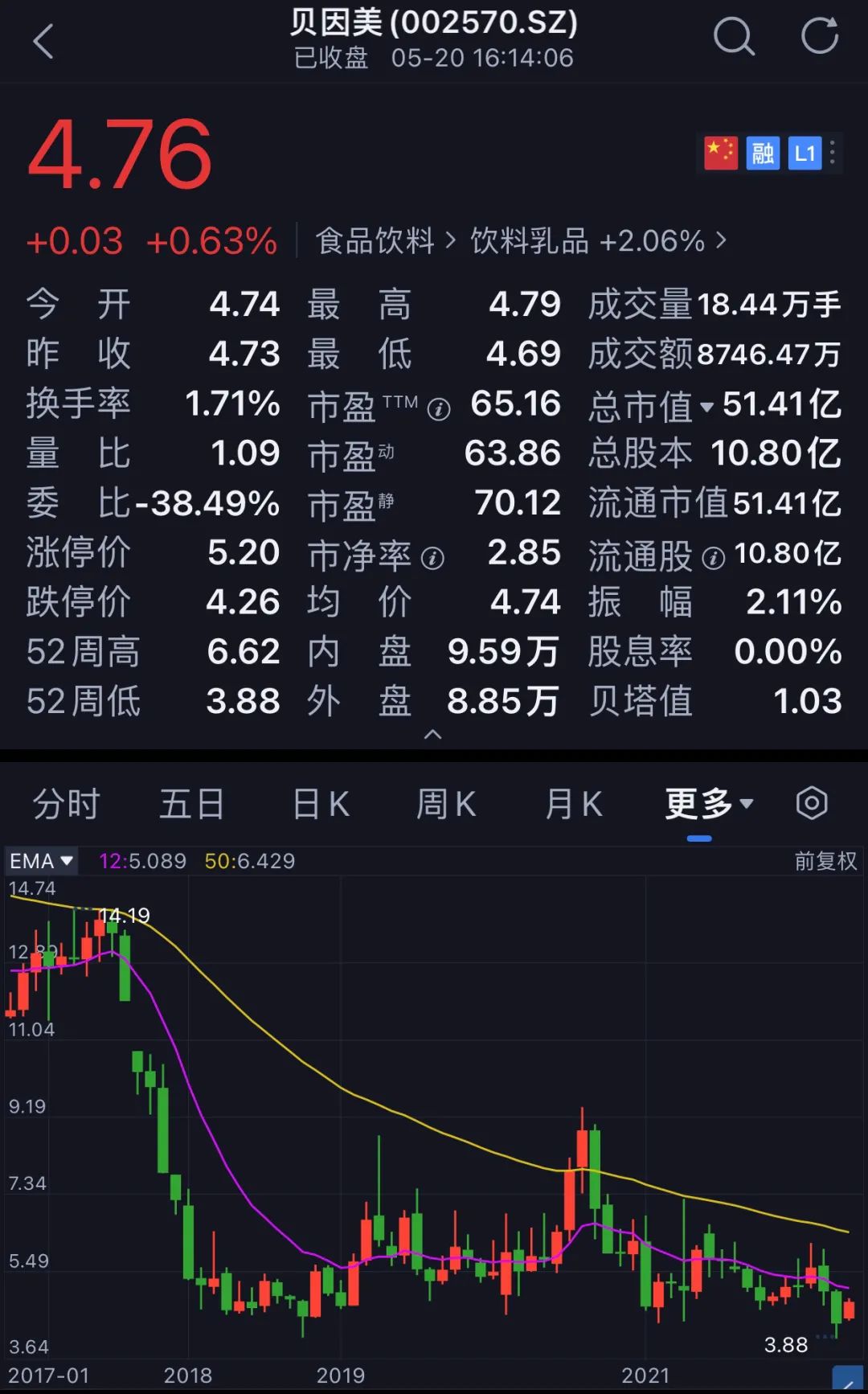Switch to the 五日 chart tab
Image resolution: width=868 pixels, height=1394 pixels.
(191, 804)
